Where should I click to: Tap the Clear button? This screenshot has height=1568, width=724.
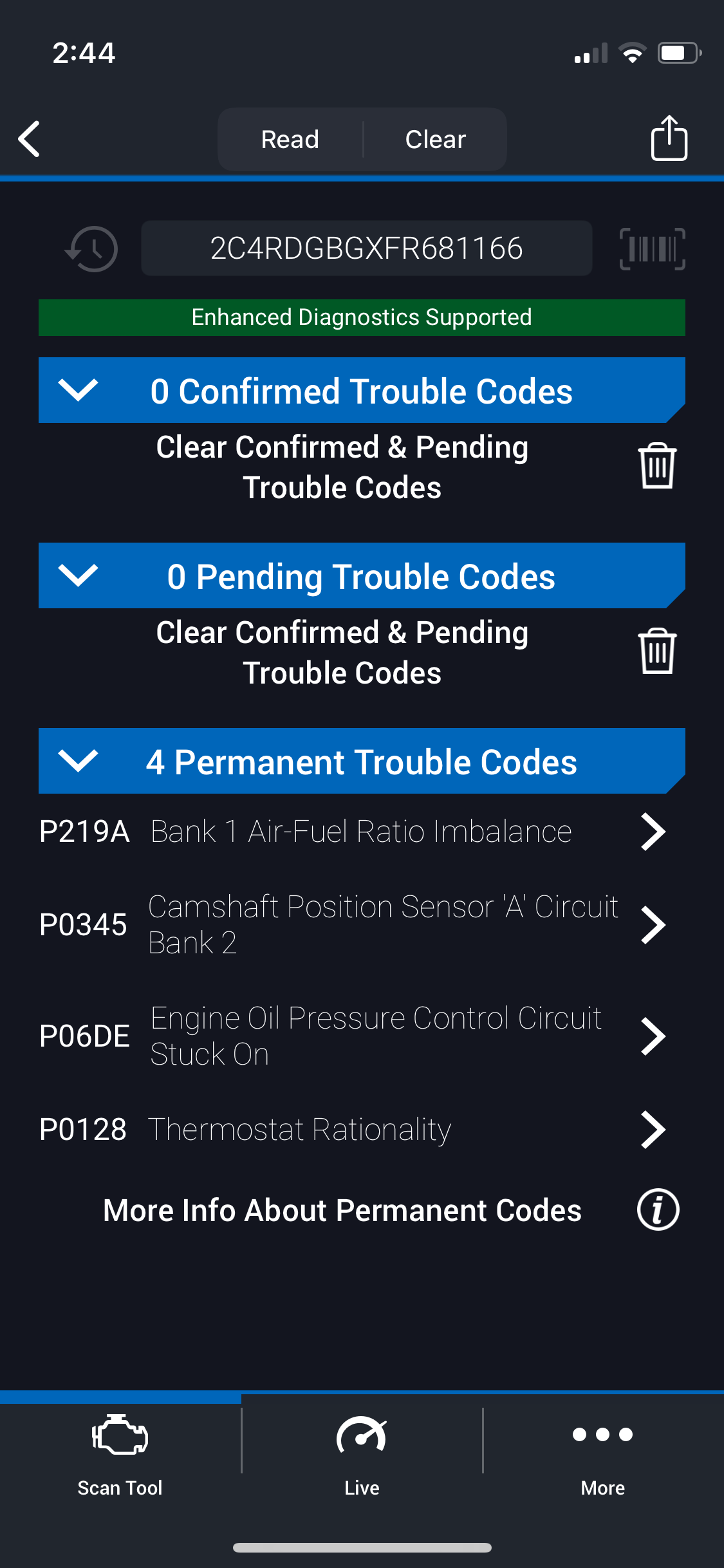(x=436, y=139)
